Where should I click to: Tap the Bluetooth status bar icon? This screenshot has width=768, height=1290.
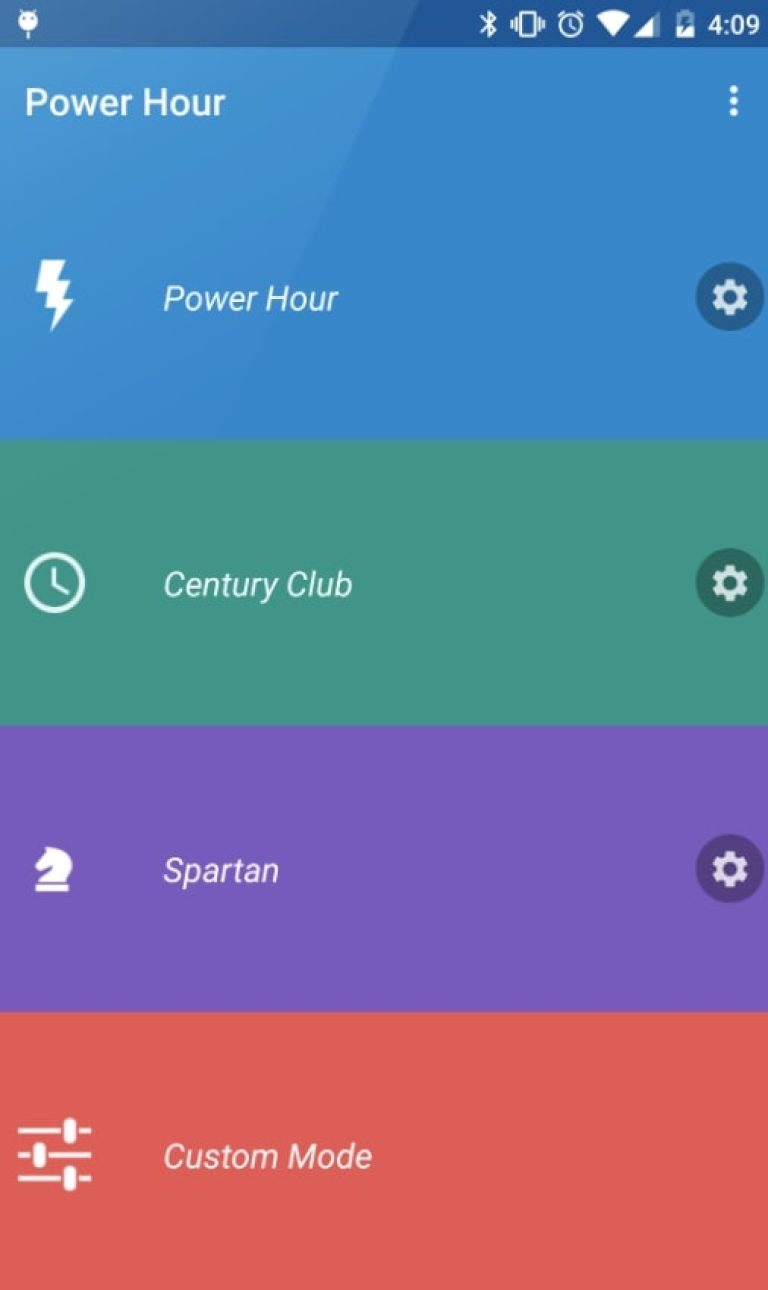(x=489, y=25)
